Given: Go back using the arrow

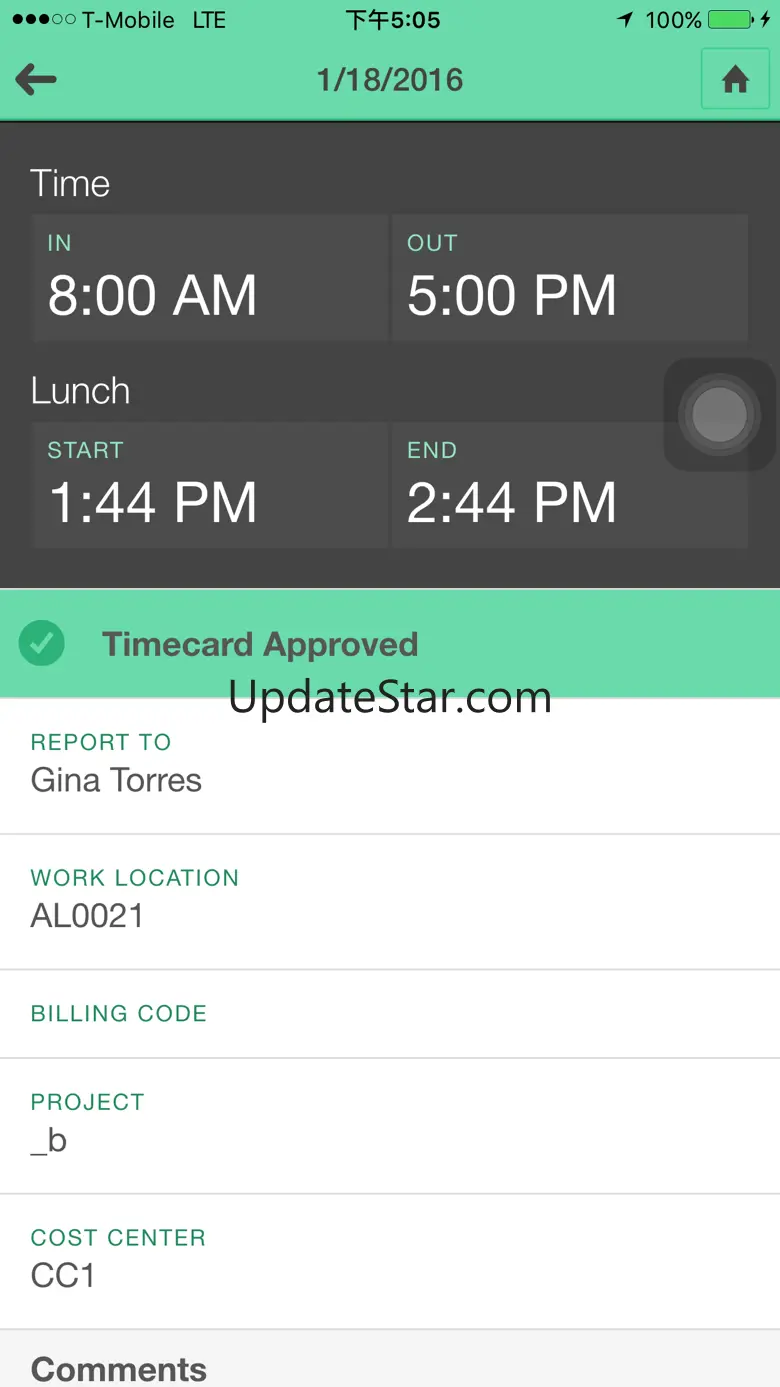Looking at the screenshot, I should point(37,80).
